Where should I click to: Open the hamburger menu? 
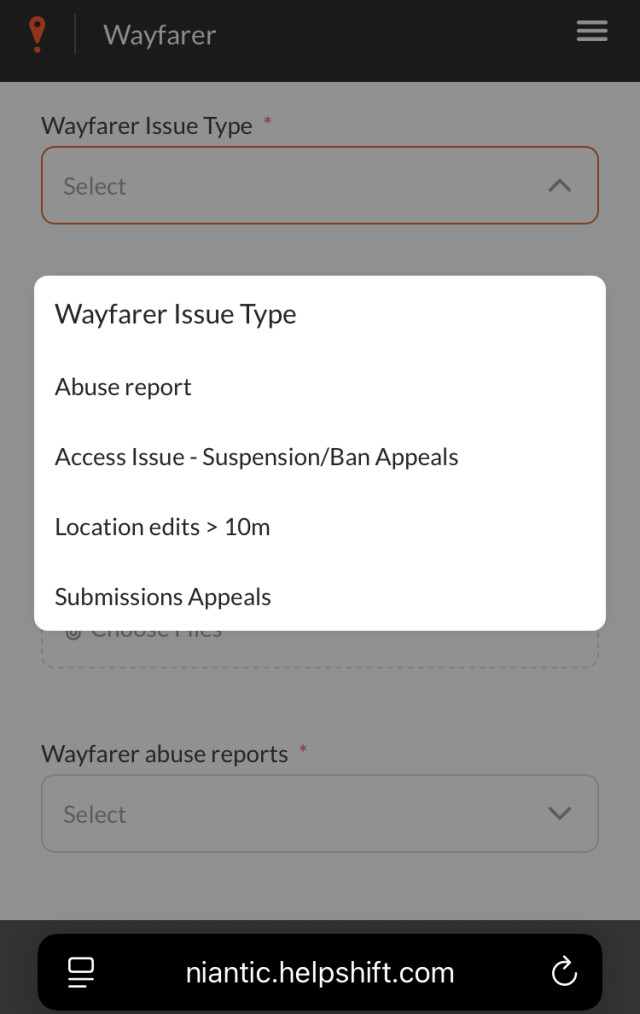pos(592,32)
